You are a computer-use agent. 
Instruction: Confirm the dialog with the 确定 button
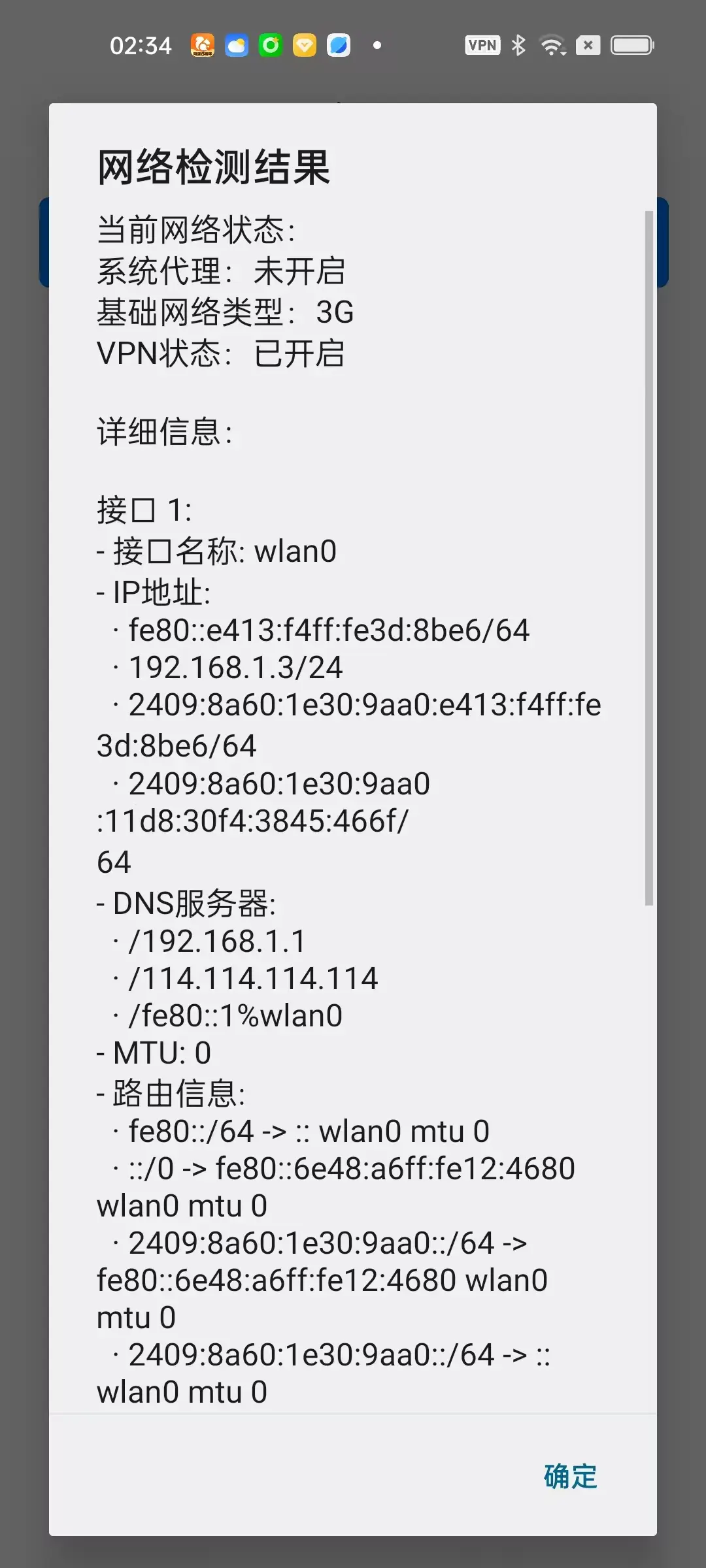point(570,1477)
